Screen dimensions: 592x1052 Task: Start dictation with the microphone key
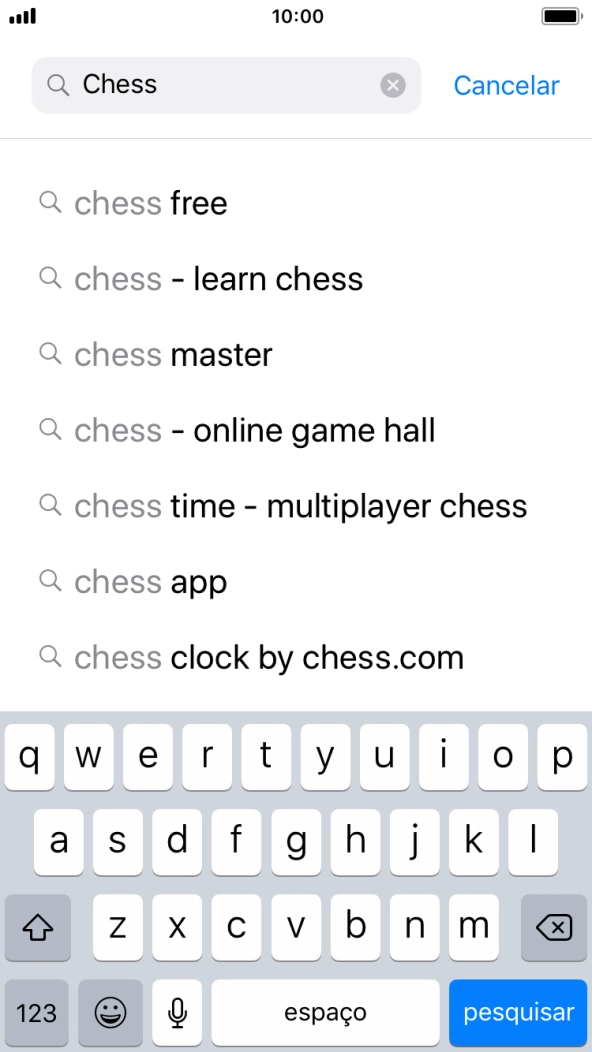click(177, 1012)
